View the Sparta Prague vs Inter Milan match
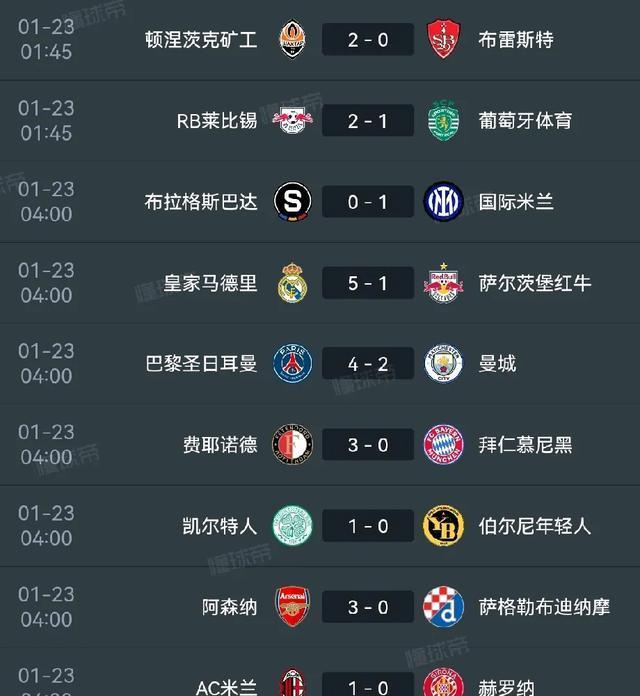640x696 pixels. coord(367,202)
